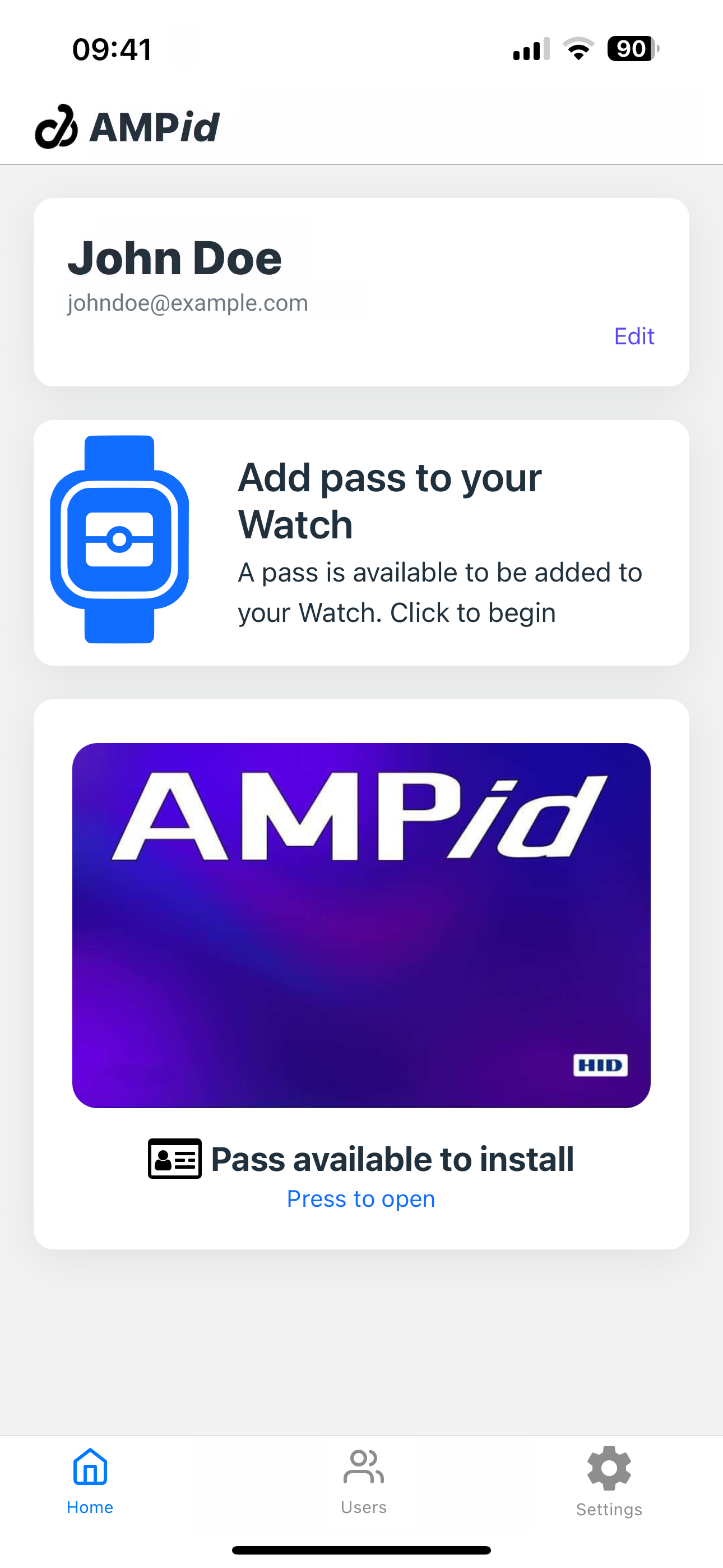The height and width of the screenshot is (1568, 723).
Task: Tap Press to open pass link
Action: pos(361,1198)
